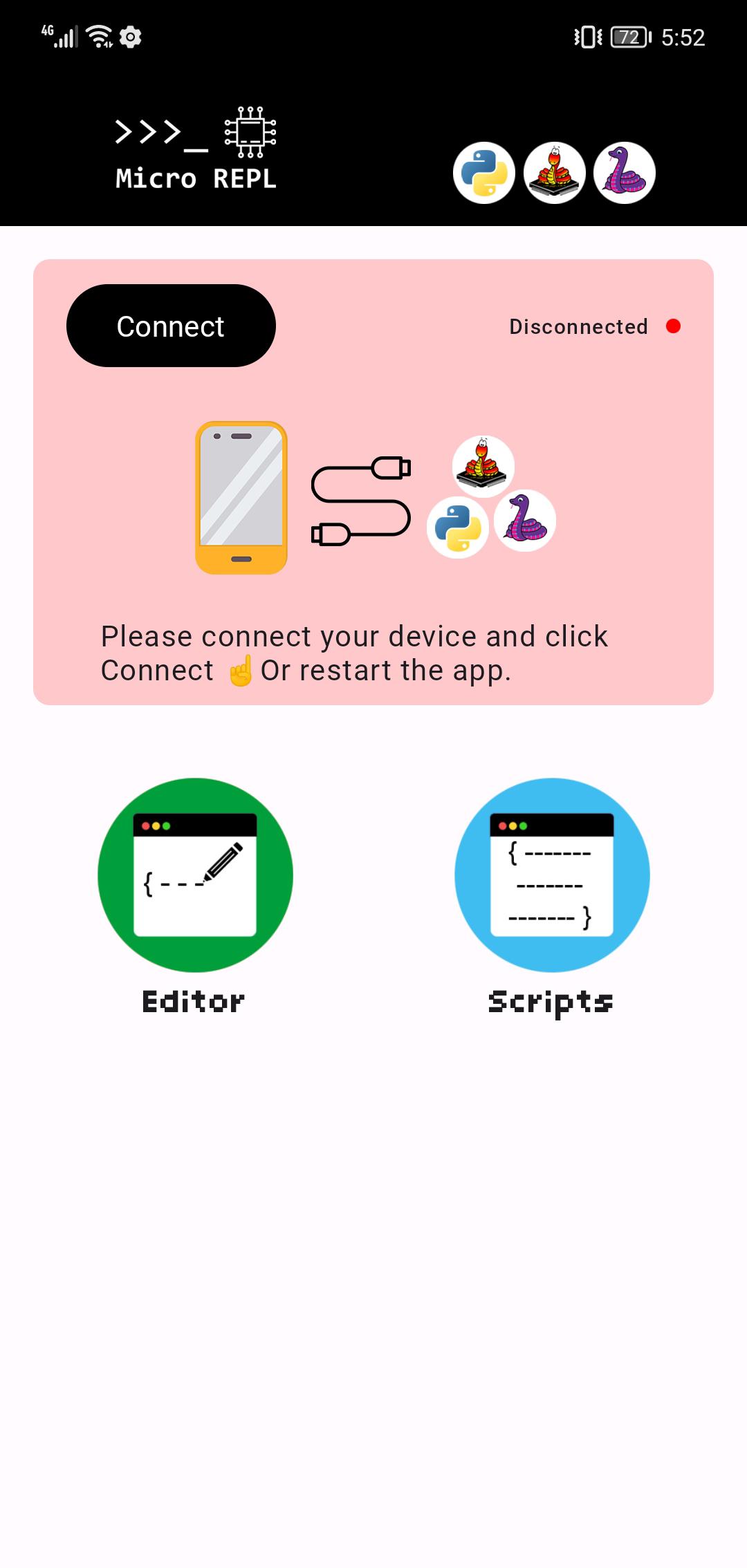
Task: Open the Scripts section
Action: [551, 875]
